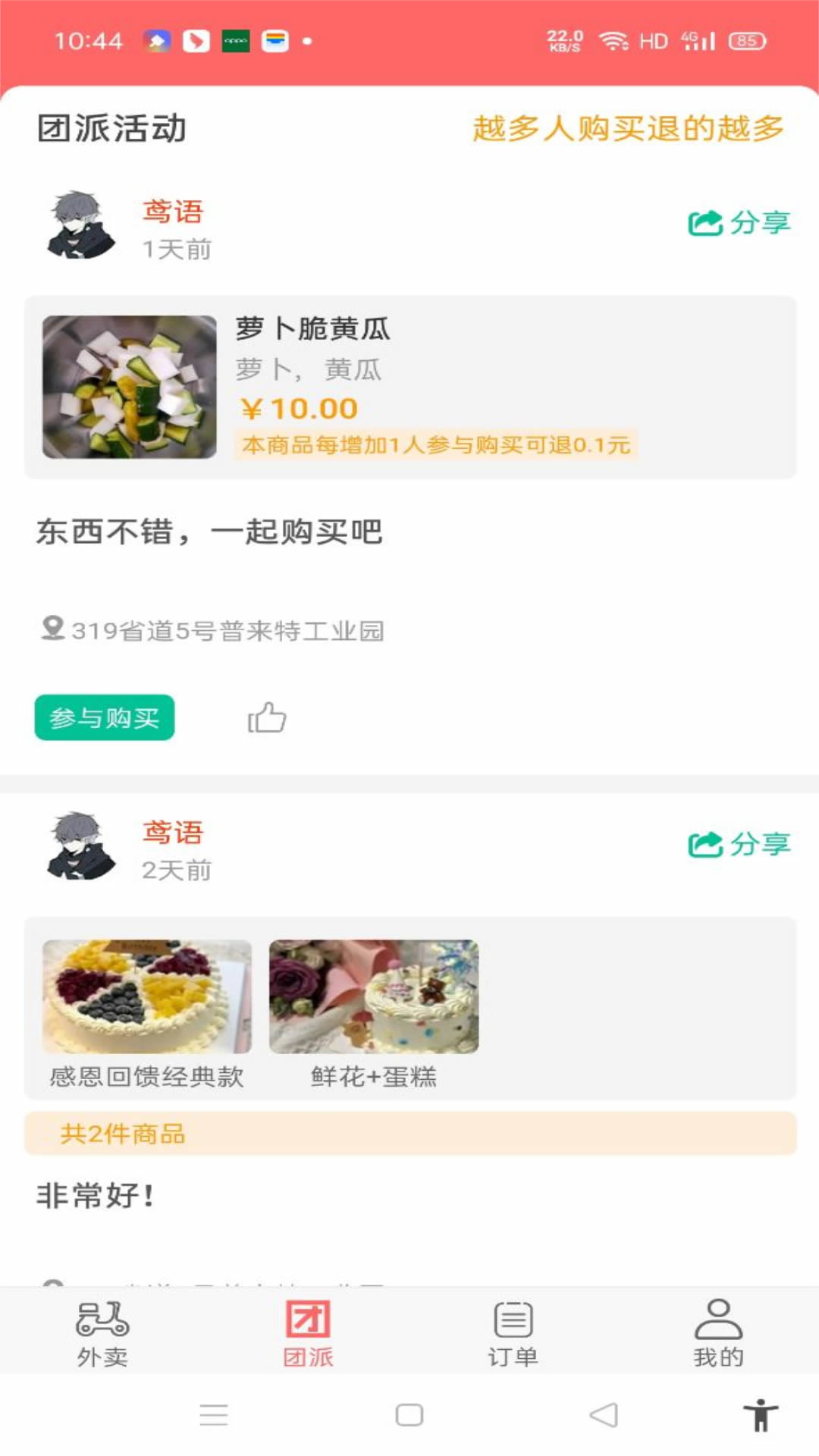Tap the 我的 profile person icon
The width and height of the screenshot is (819, 1456).
pos(715,1321)
